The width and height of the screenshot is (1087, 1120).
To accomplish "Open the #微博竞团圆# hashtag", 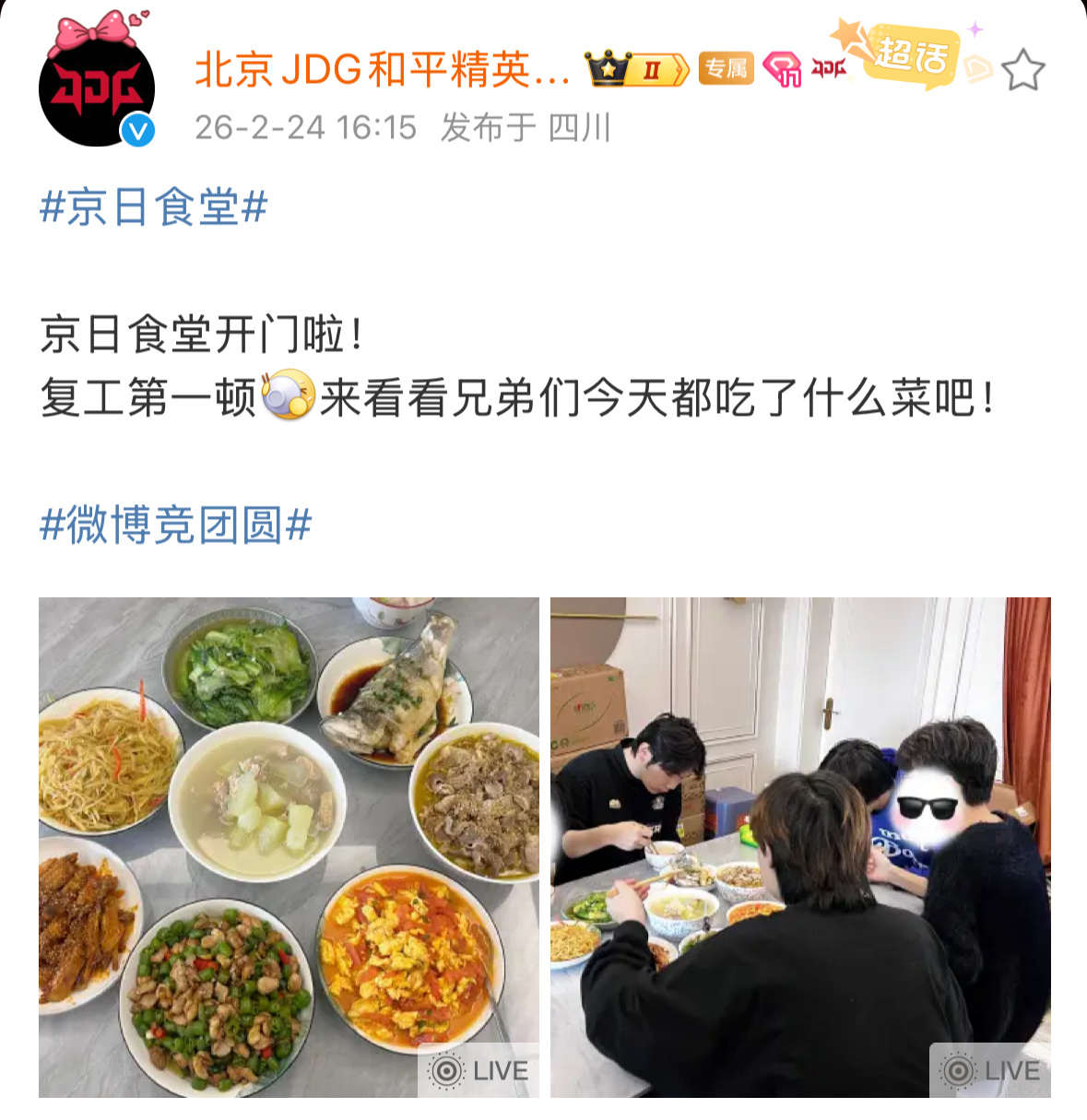I will (175, 525).
